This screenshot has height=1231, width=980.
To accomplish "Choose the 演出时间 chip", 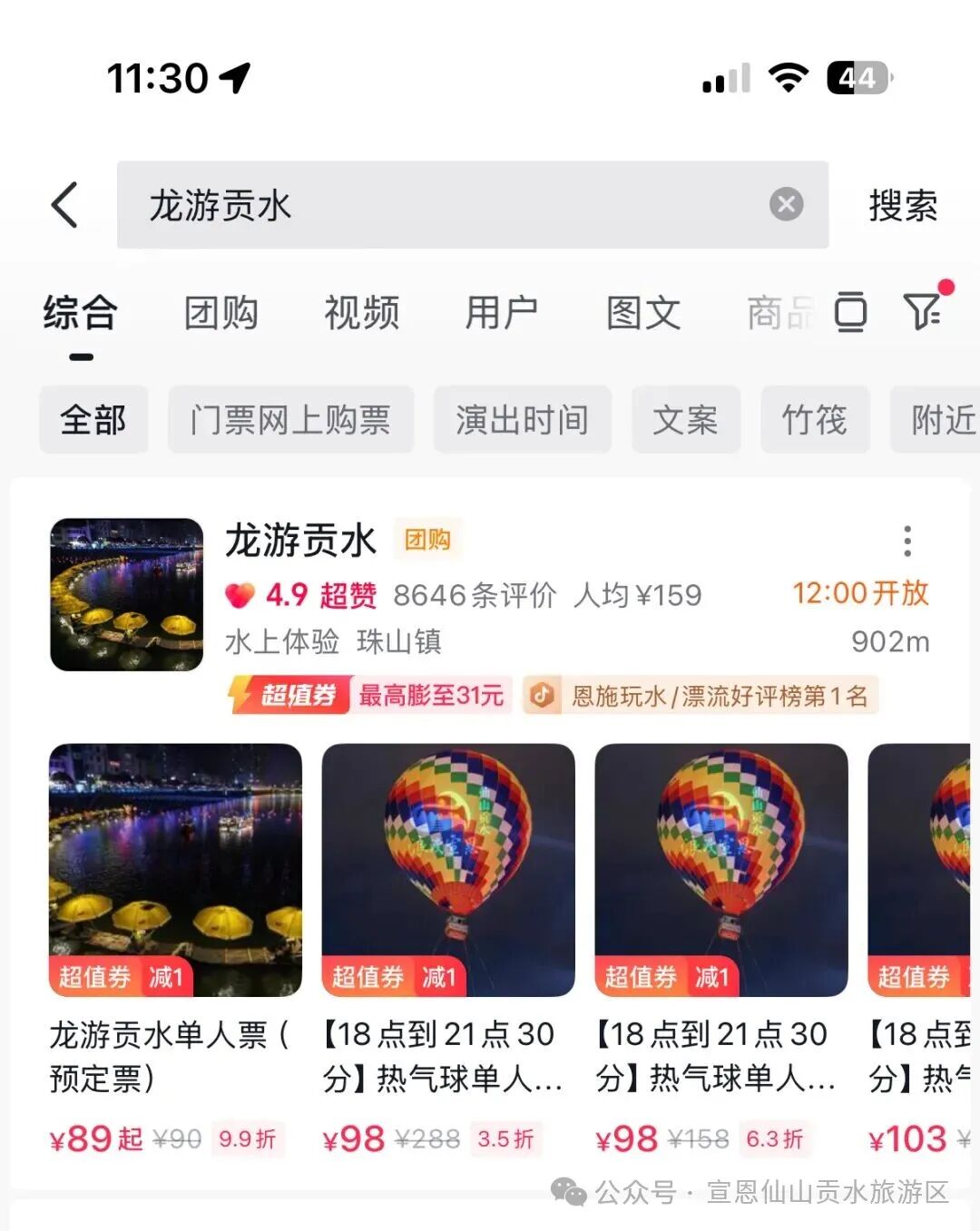I will click(522, 420).
